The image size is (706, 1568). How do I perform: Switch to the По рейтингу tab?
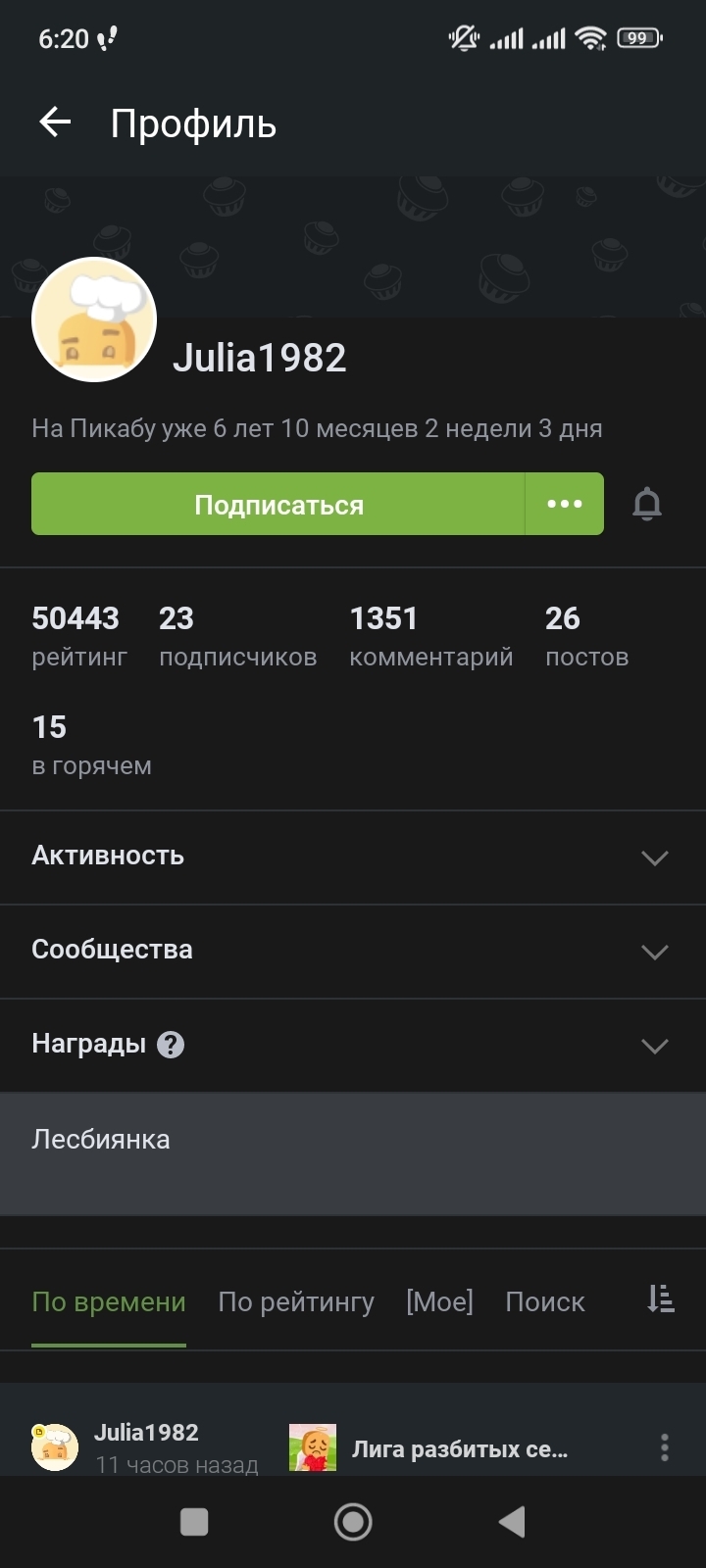coord(296,1301)
